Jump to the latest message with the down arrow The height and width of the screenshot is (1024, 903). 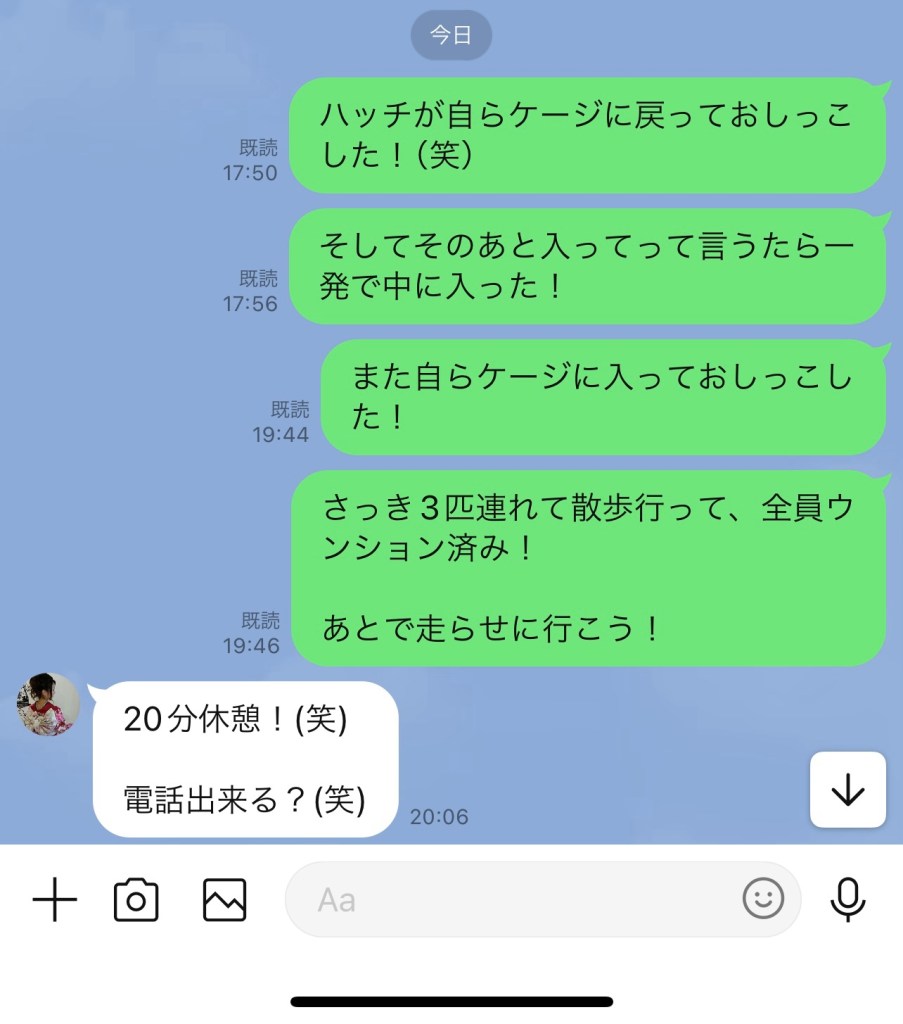(x=847, y=790)
